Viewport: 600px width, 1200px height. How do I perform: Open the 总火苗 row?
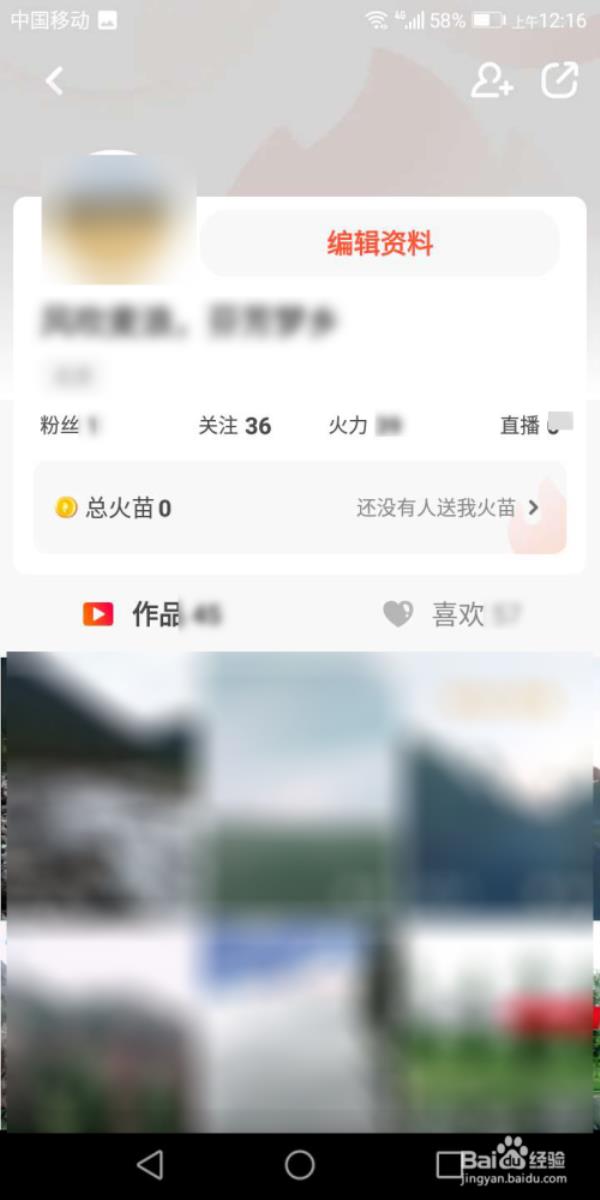point(300,508)
